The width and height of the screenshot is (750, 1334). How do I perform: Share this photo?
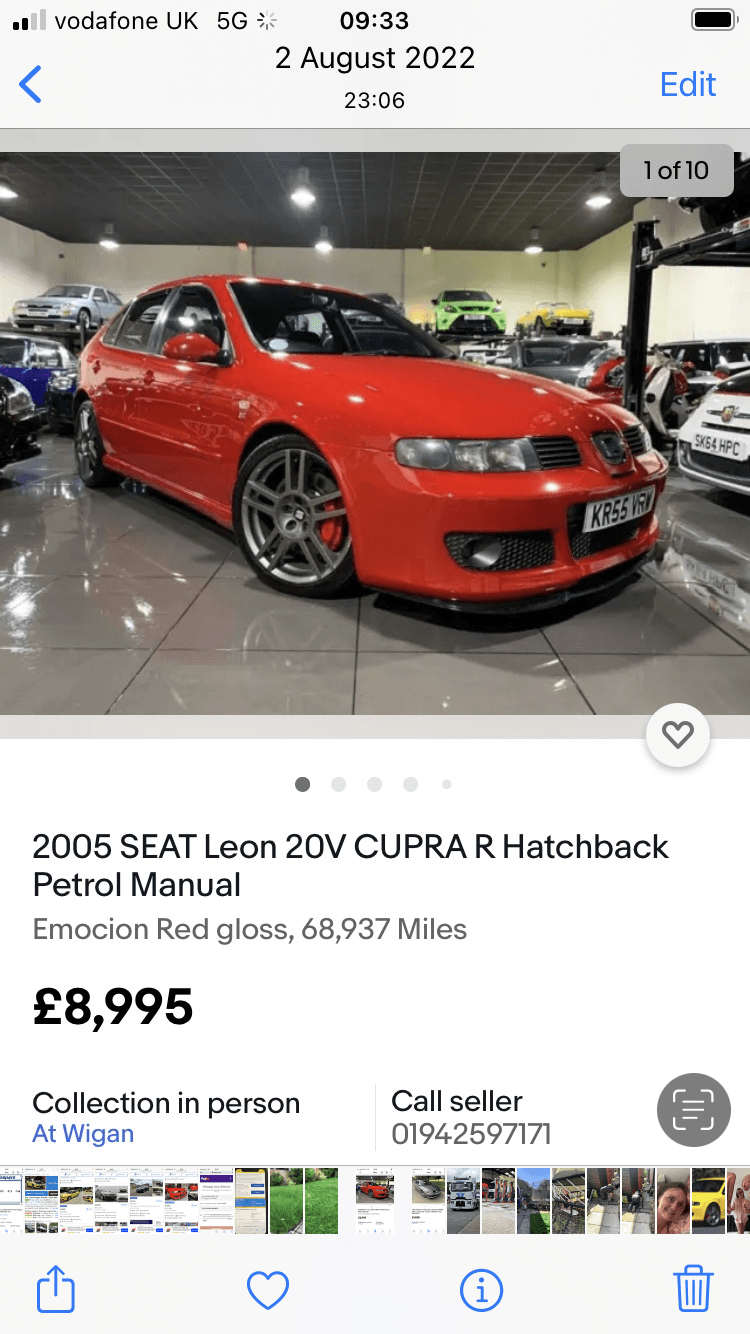click(x=56, y=1289)
